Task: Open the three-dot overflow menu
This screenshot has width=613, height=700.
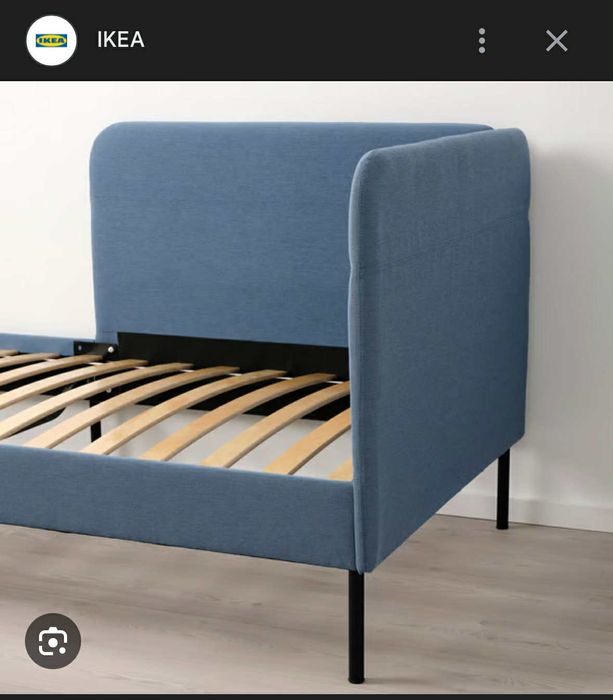Action: click(x=482, y=41)
